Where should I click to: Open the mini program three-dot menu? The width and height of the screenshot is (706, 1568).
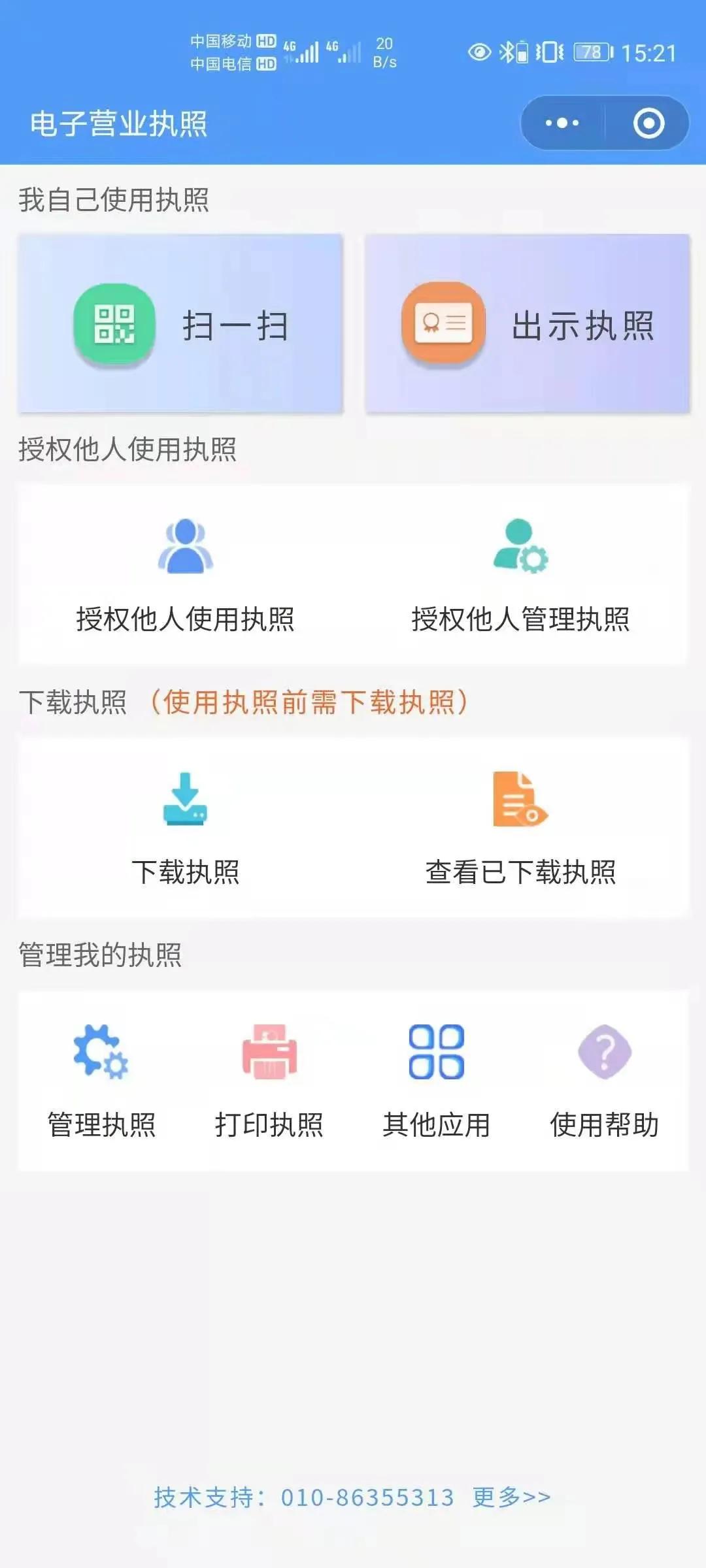tap(562, 123)
